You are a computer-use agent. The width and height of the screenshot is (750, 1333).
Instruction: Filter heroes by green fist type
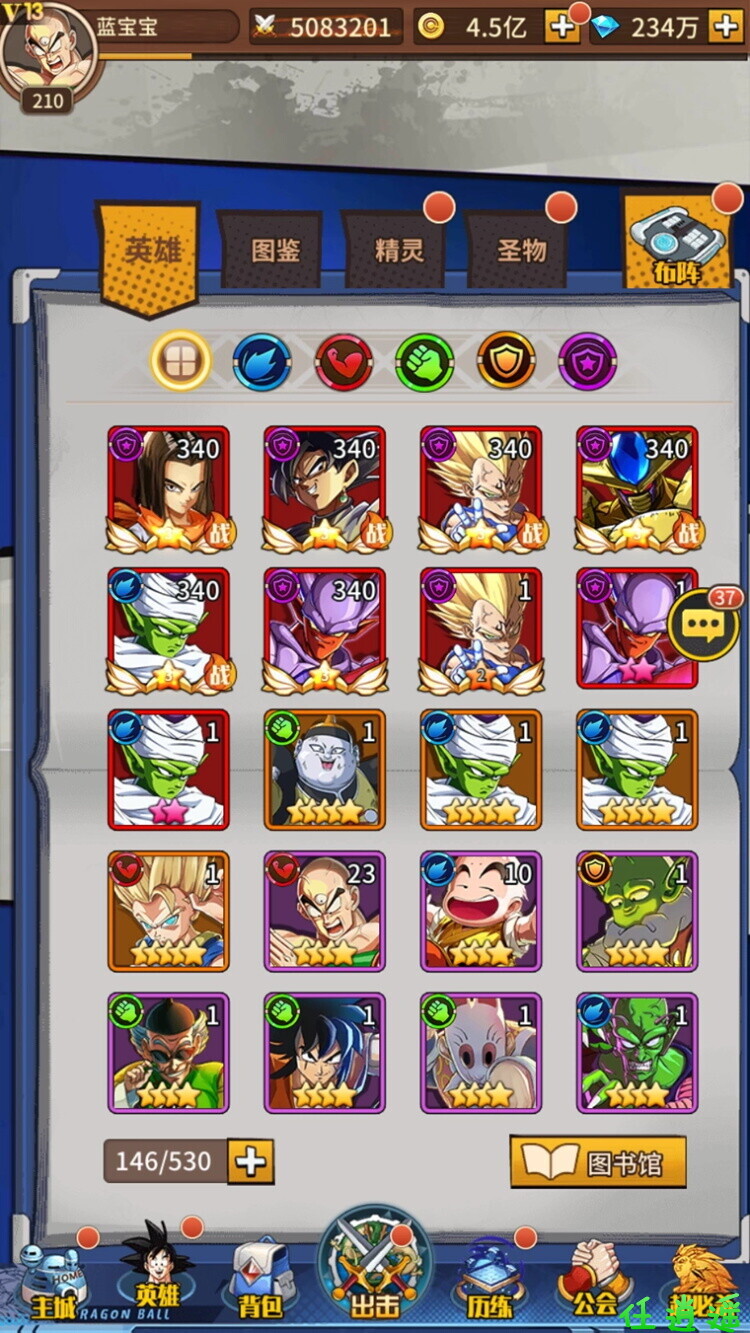pos(425,361)
